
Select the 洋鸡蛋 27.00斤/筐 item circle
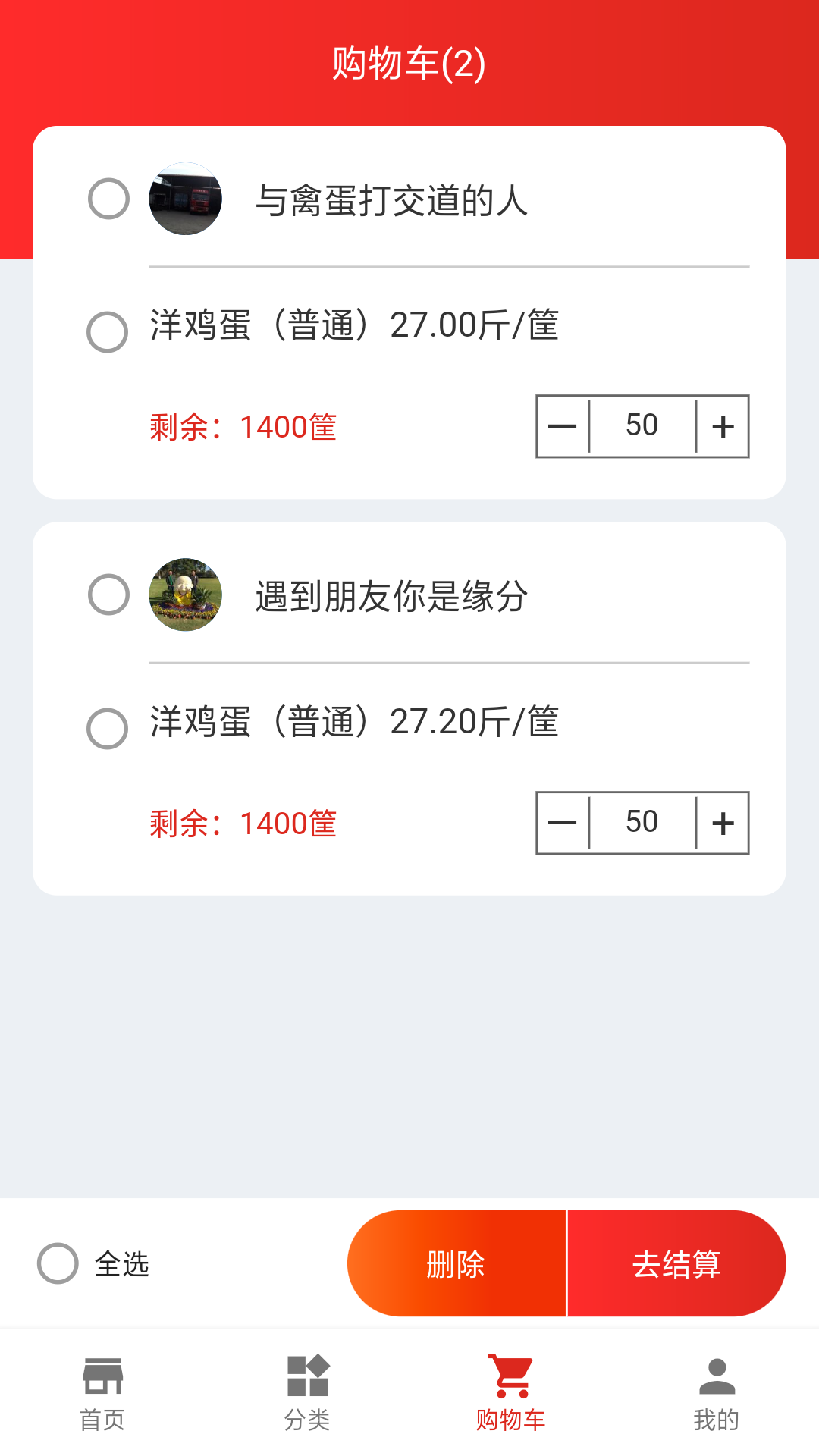click(x=107, y=331)
